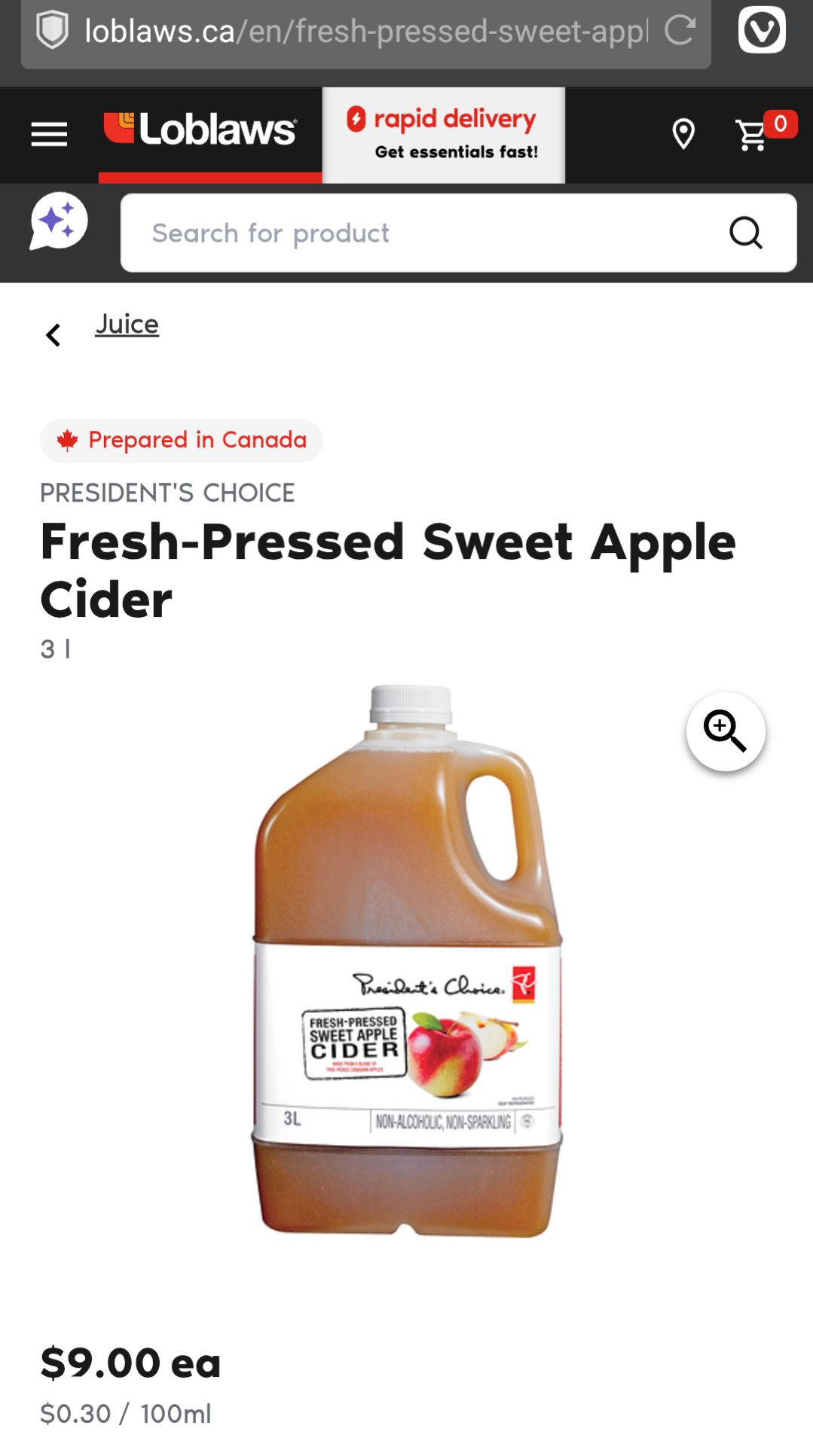This screenshot has width=813, height=1456.
Task: Open the apple cider product photo
Action: point(407,961)
